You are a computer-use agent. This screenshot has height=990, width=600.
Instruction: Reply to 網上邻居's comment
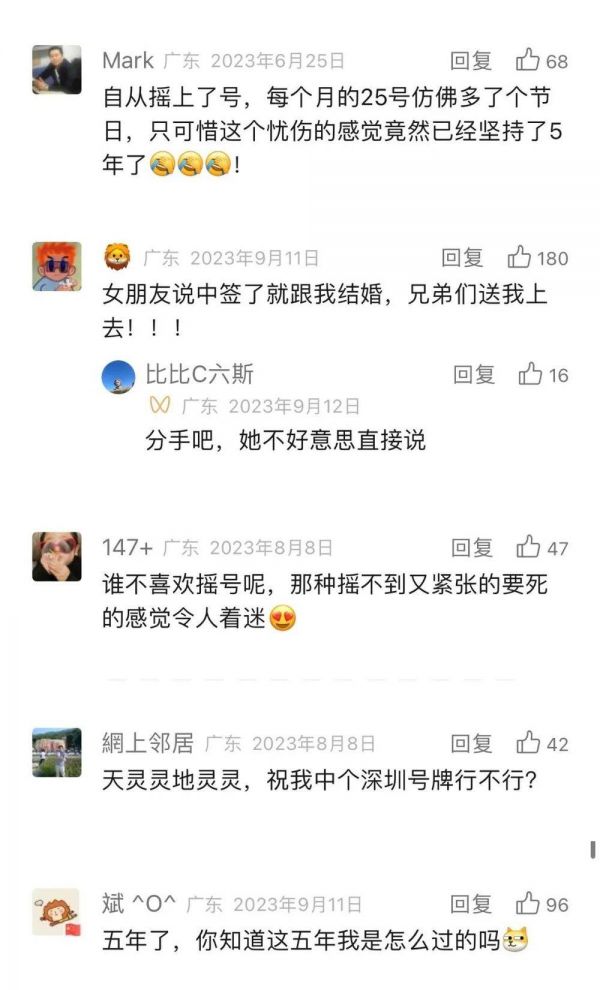coord(472,743)
